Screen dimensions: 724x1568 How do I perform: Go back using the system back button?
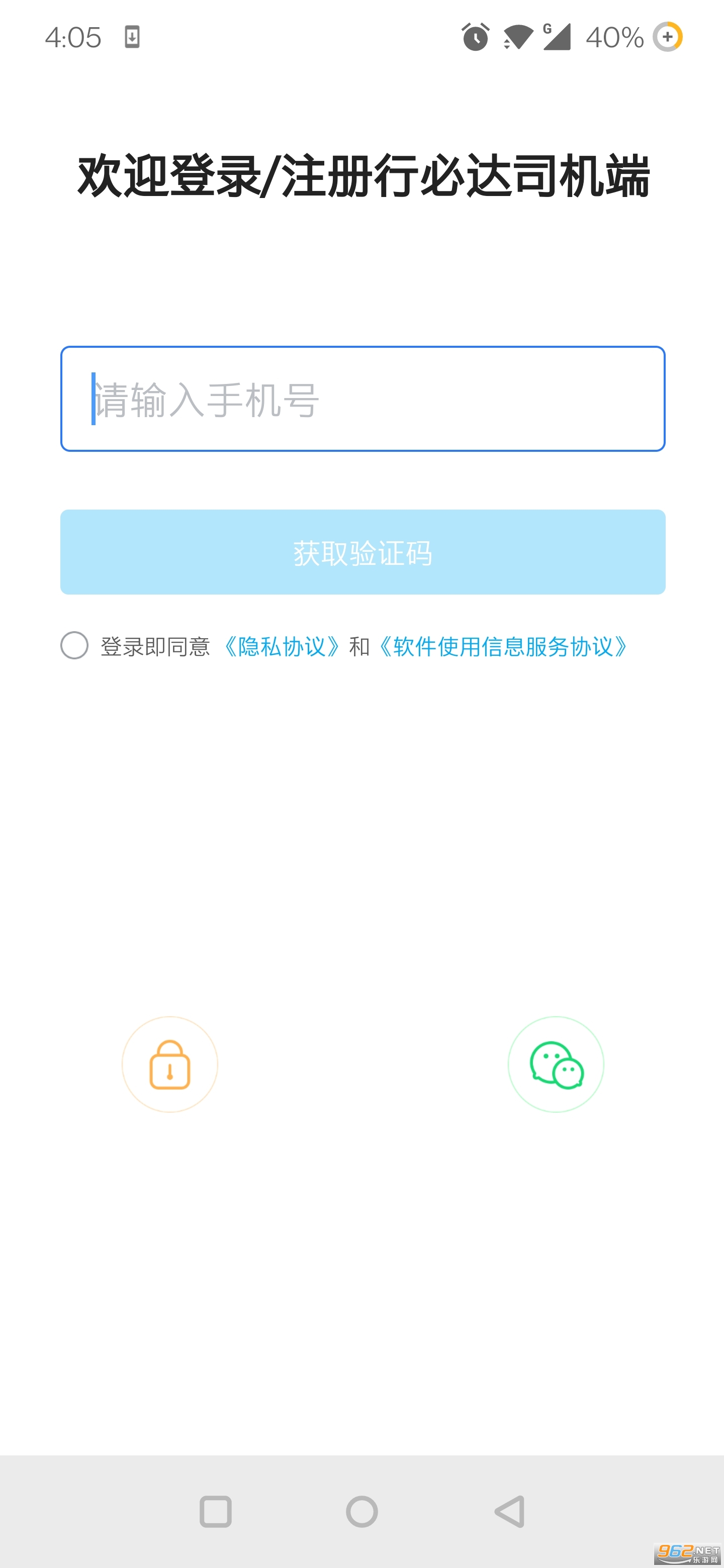pos(510,1511)
